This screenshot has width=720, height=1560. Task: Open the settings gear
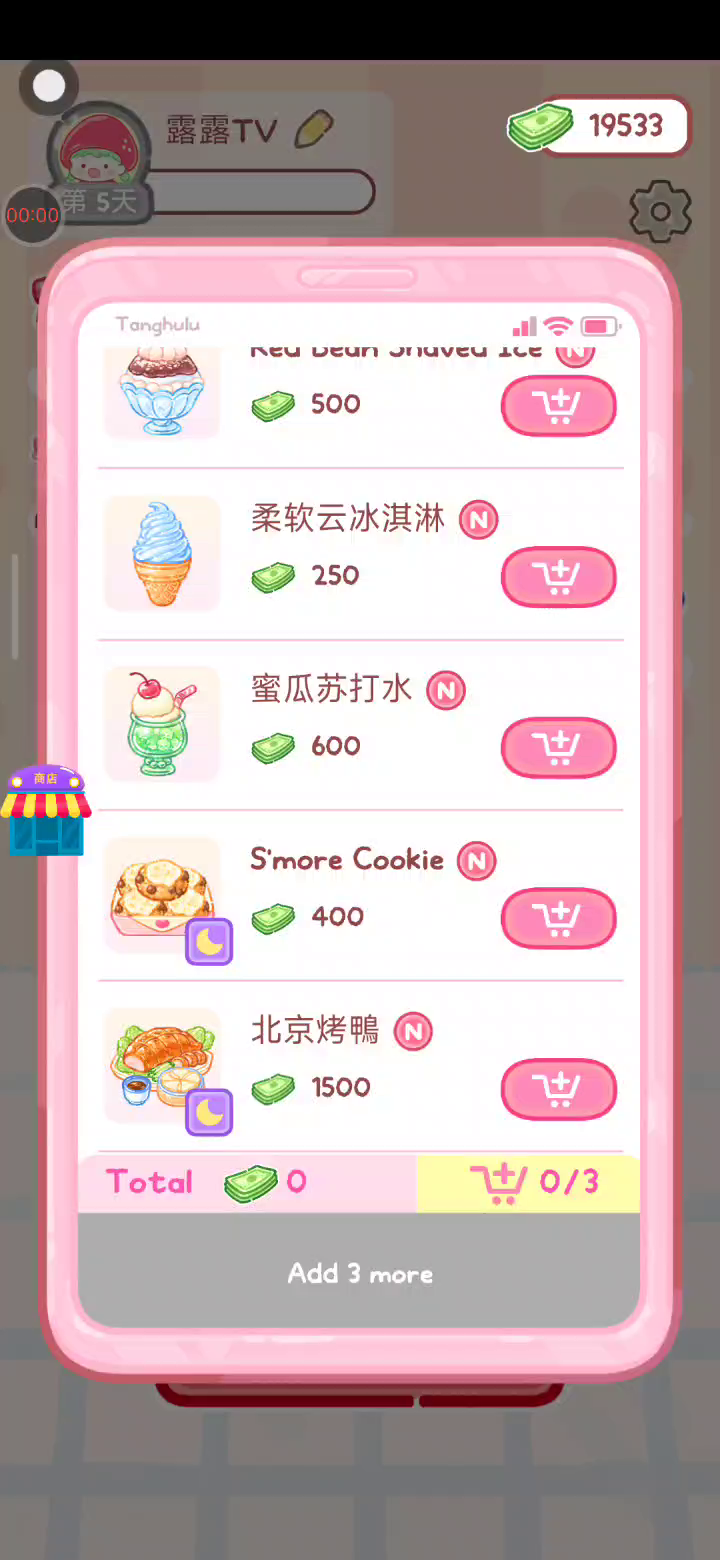click(660, 211)
